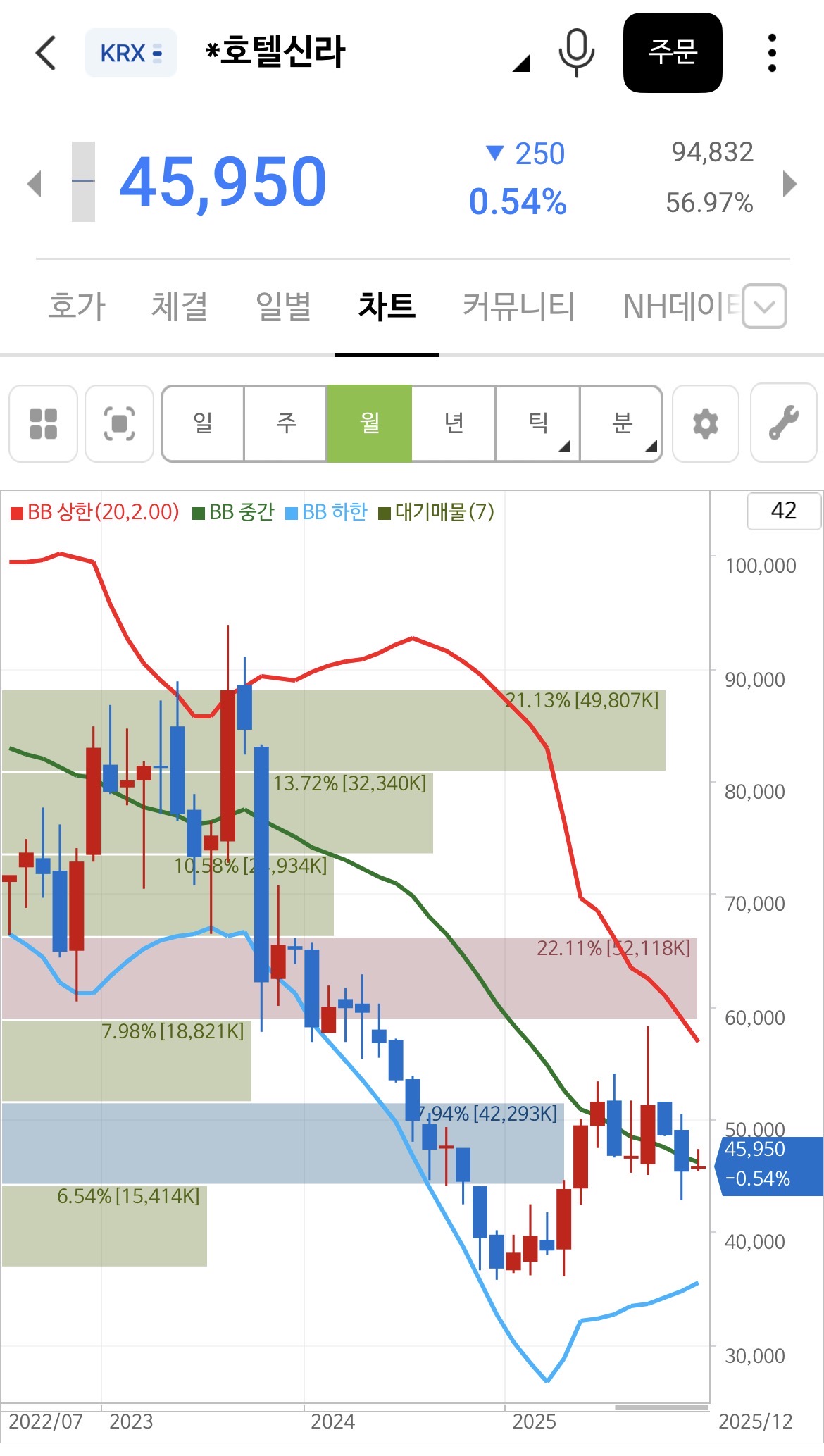The image size is (824, 1456).
Task: Show the next stock with the right arrow
Action: pyautogui.click(x=789, y=184)
